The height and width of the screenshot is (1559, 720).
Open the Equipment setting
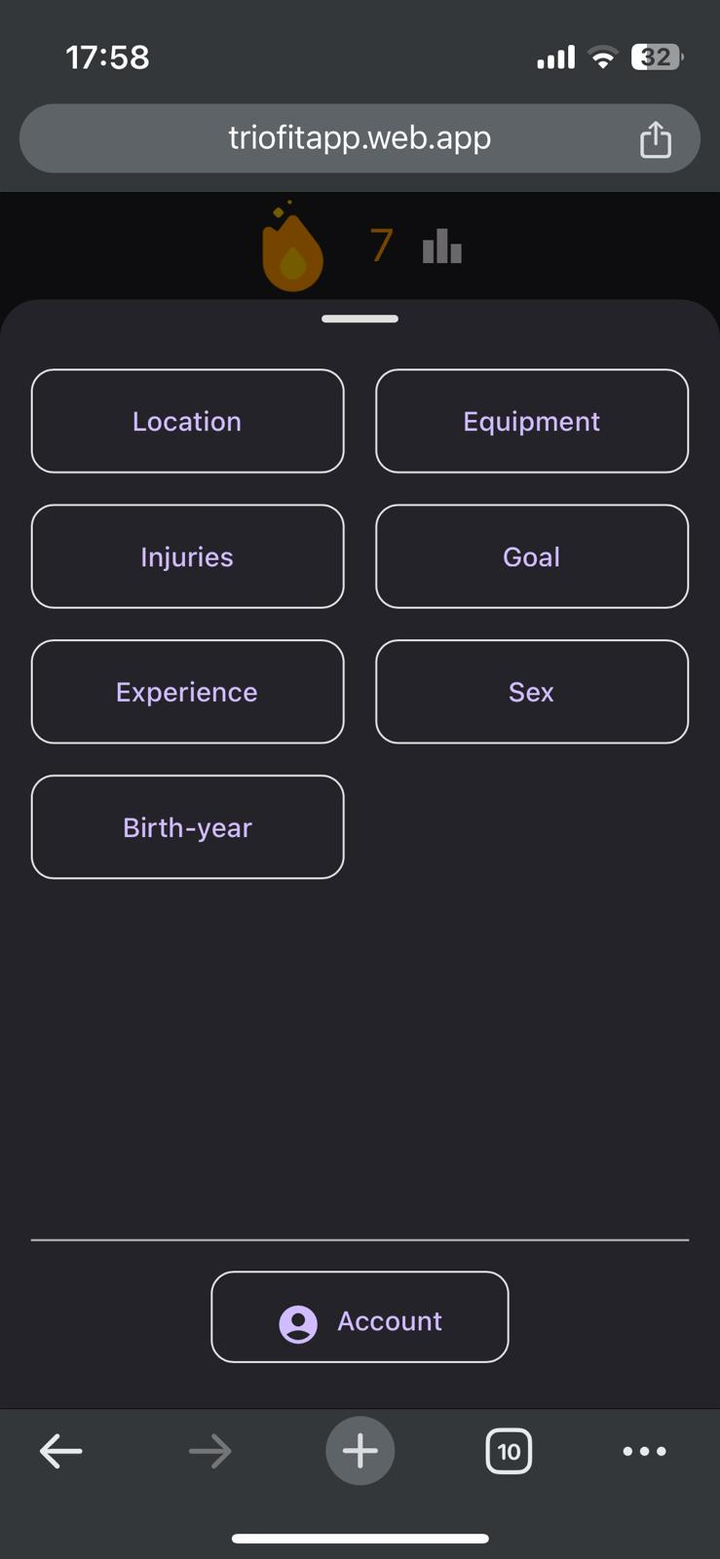pyautogui.click(x=531, y=421)
